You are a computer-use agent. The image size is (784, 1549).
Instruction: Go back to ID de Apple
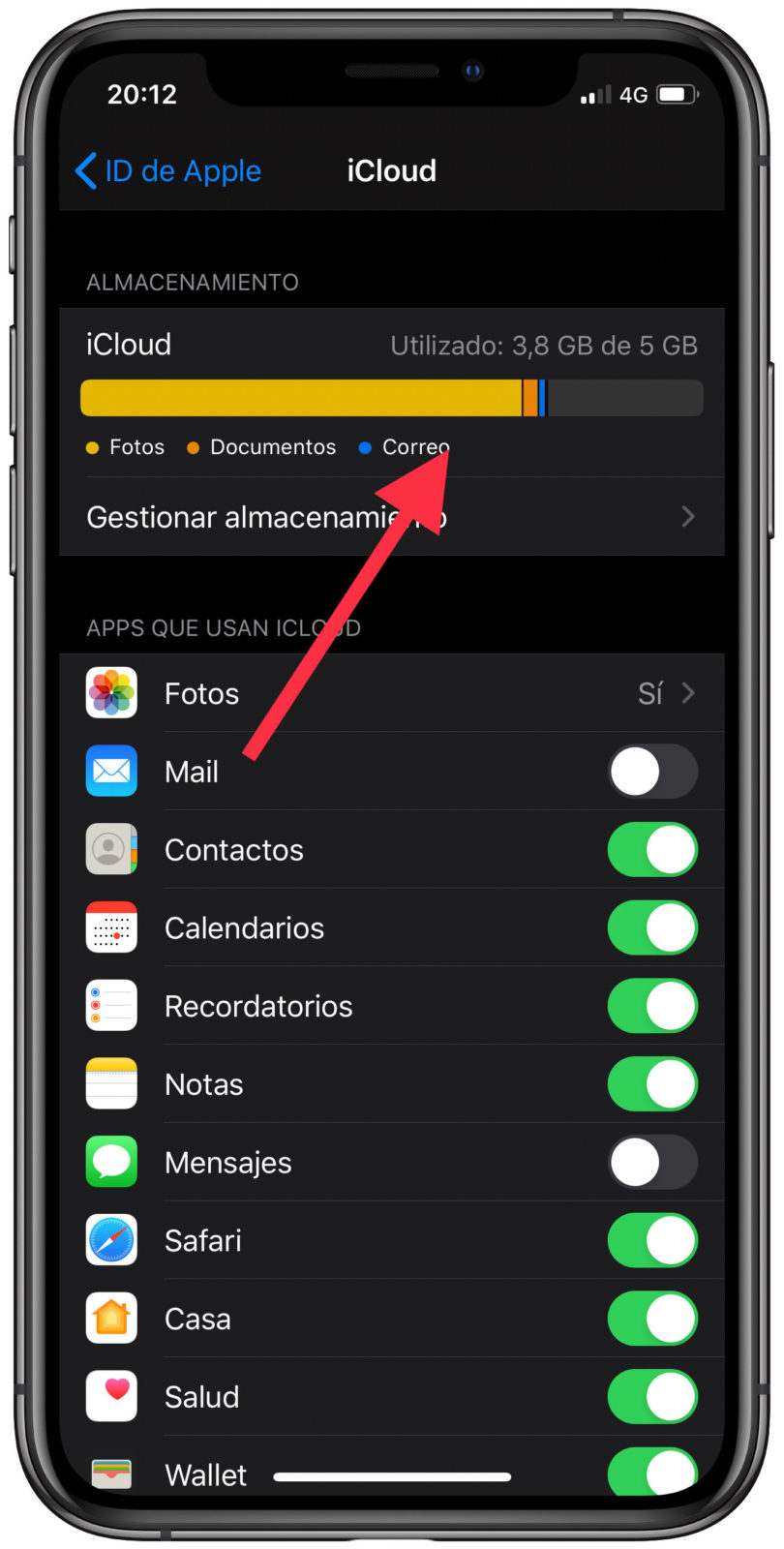point(168,171)
